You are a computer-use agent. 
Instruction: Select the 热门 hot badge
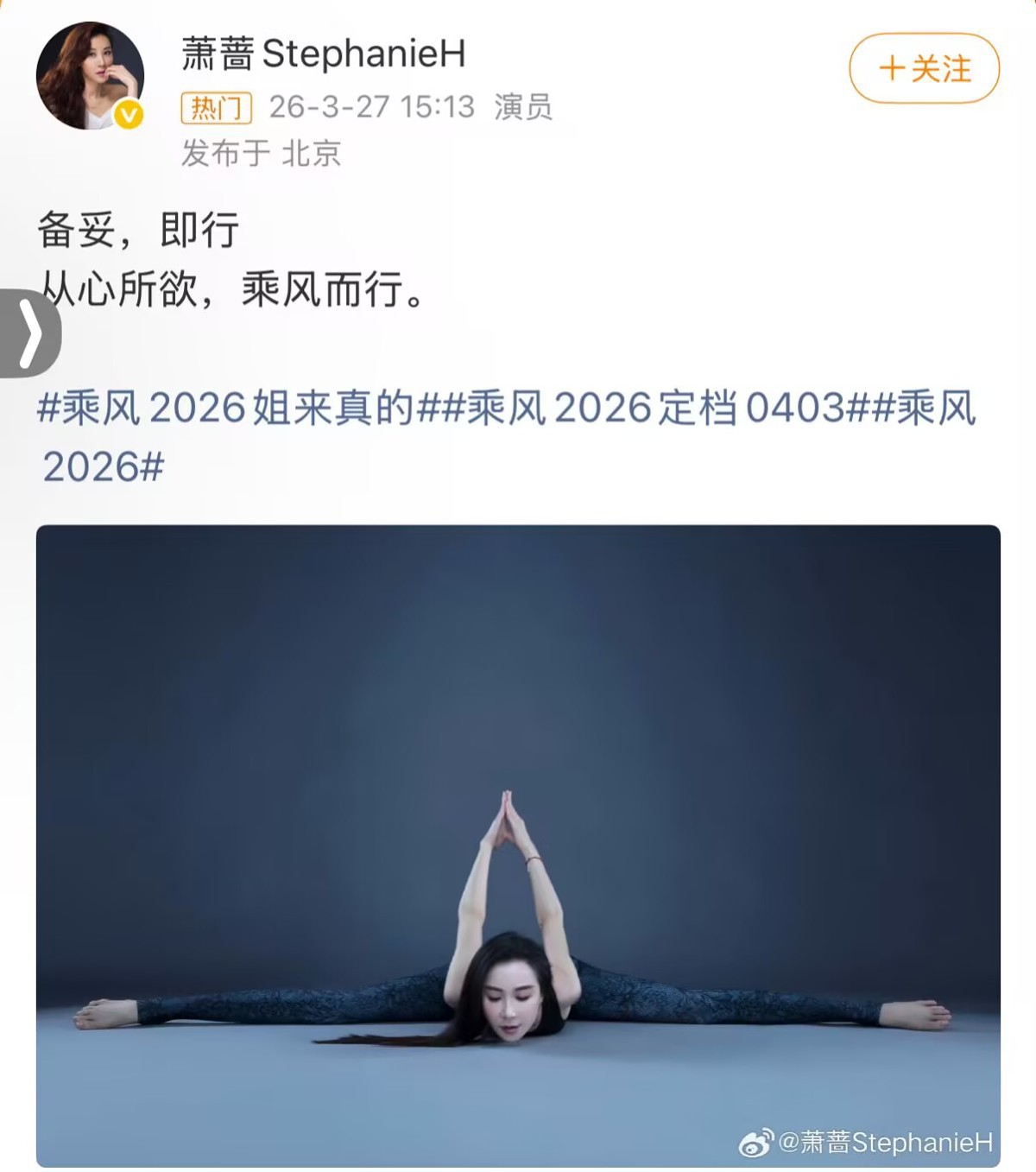coord(216,105)
